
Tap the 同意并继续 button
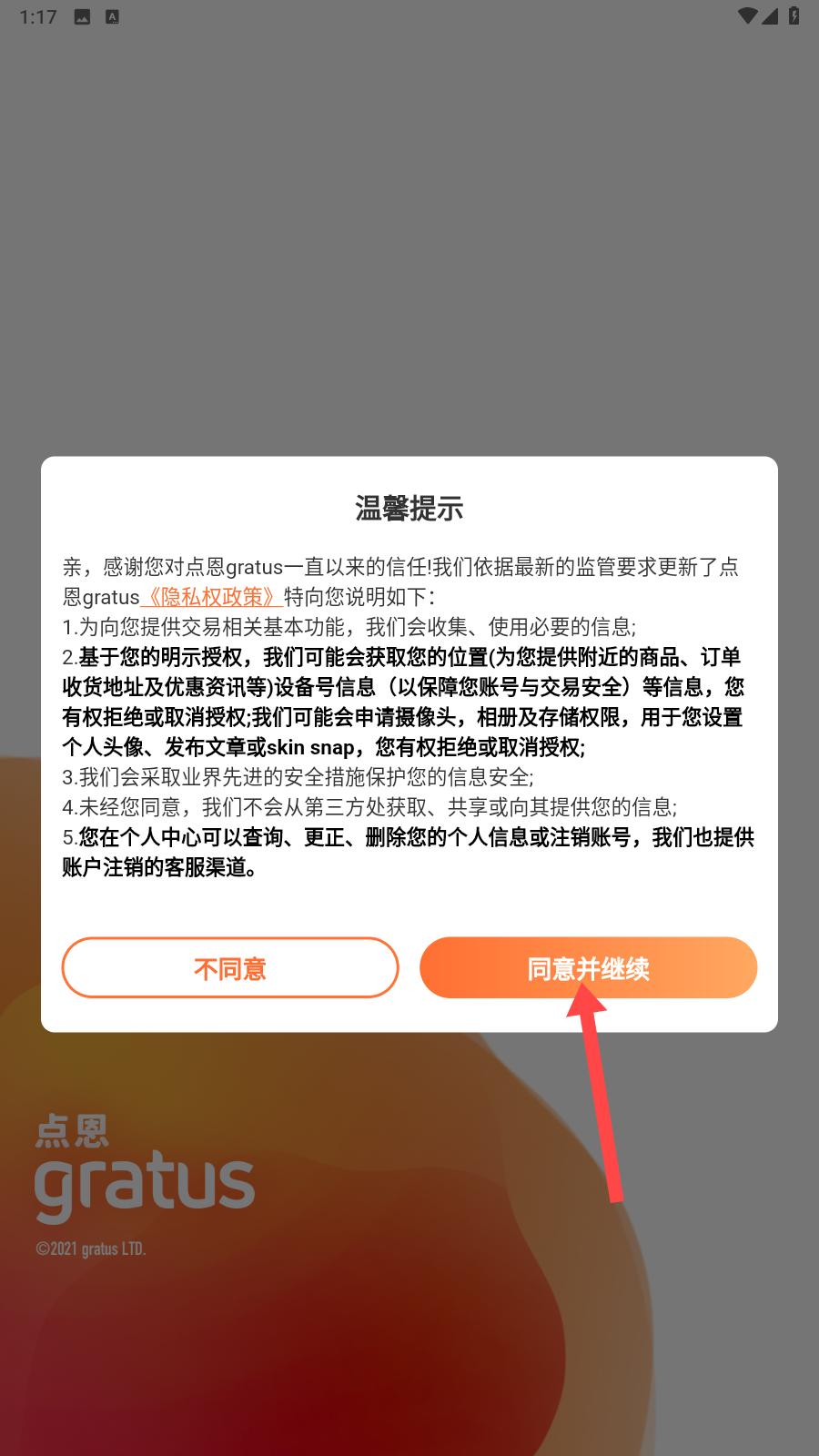(588, 967)
